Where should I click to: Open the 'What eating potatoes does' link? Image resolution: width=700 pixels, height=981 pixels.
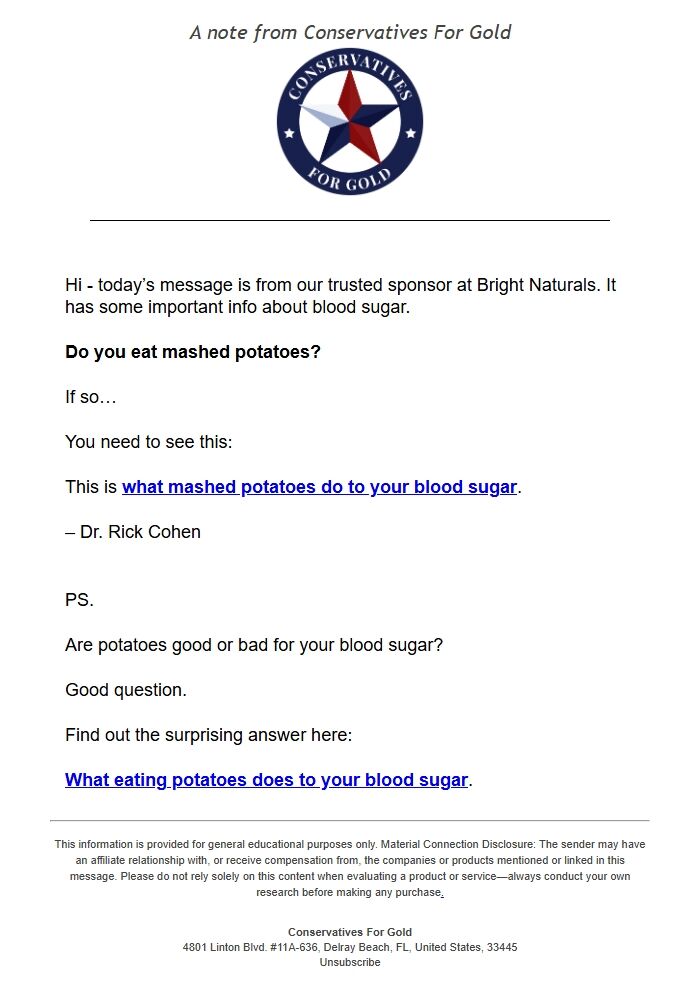coord(266,780)
